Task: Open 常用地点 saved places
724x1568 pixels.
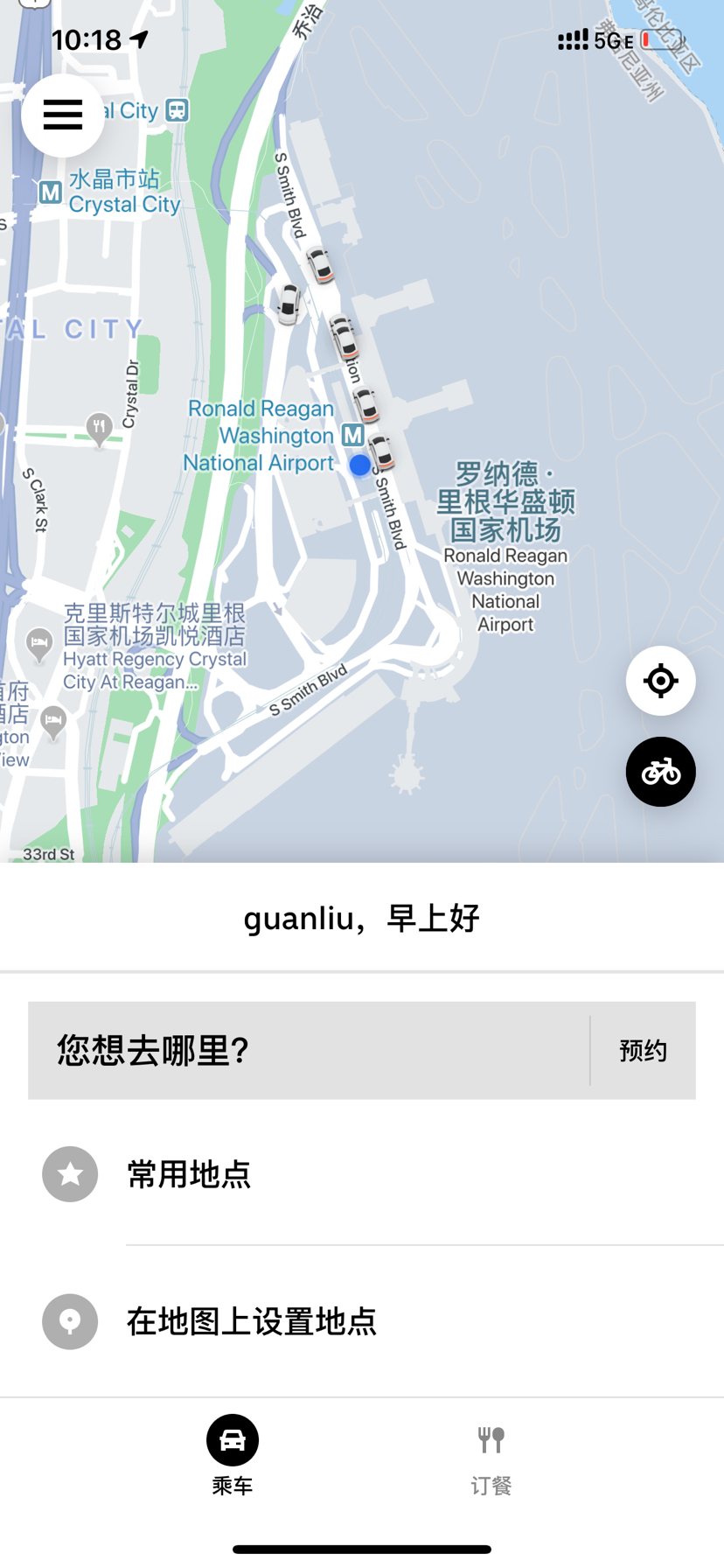Action: [x=189, y=1174]
